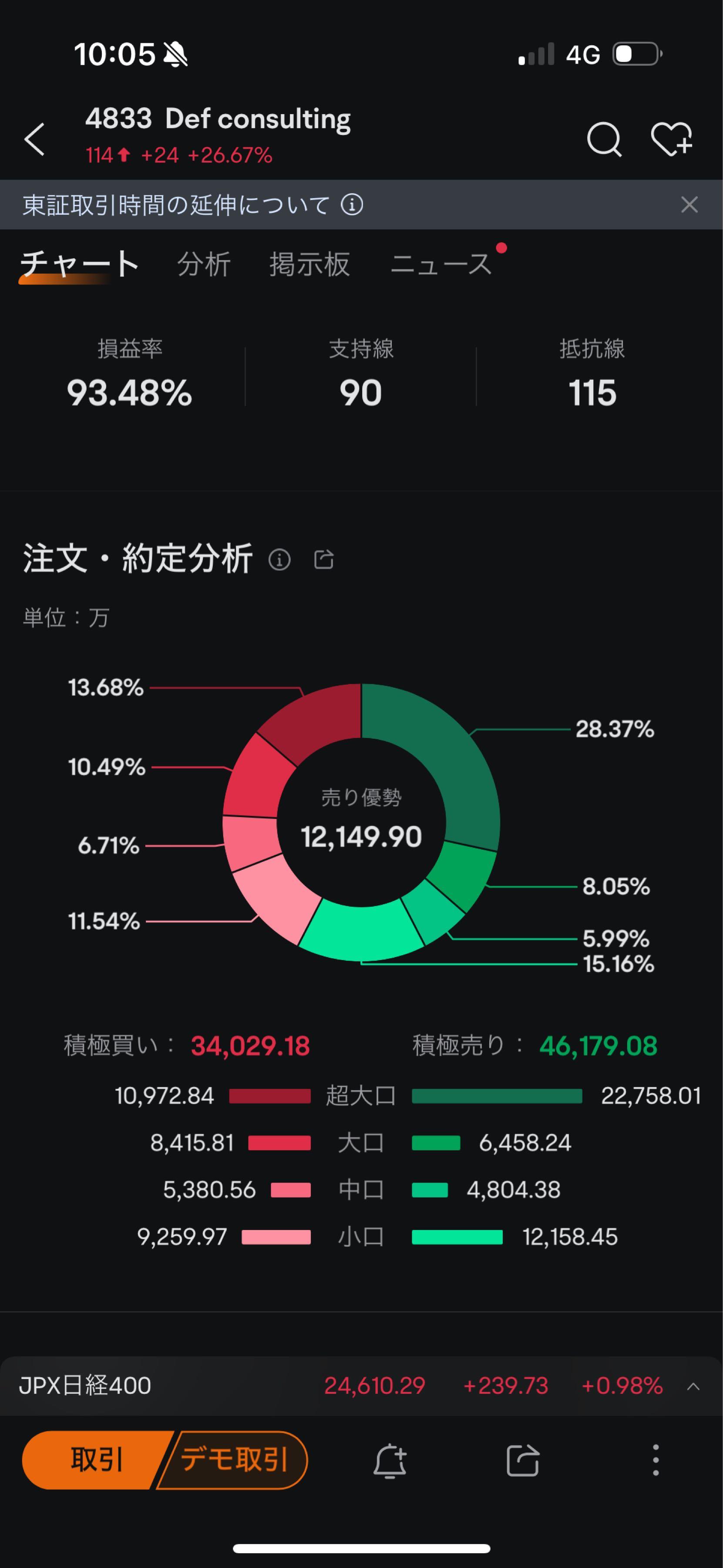Open the stock search magnifier
Image resolution: width=723 pixels, height=1568 pixels.
604,139
